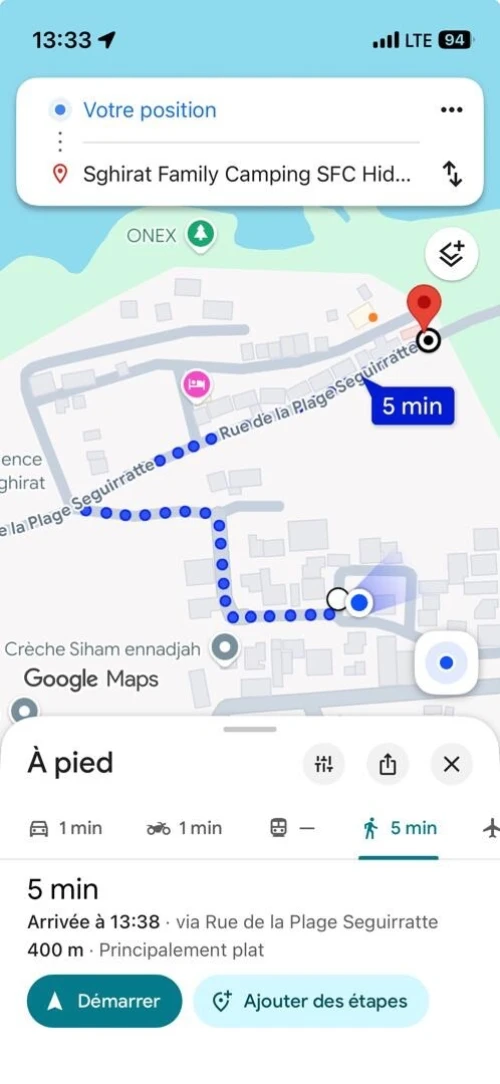
Task: Share this walking route
Action: pos(387,764)
